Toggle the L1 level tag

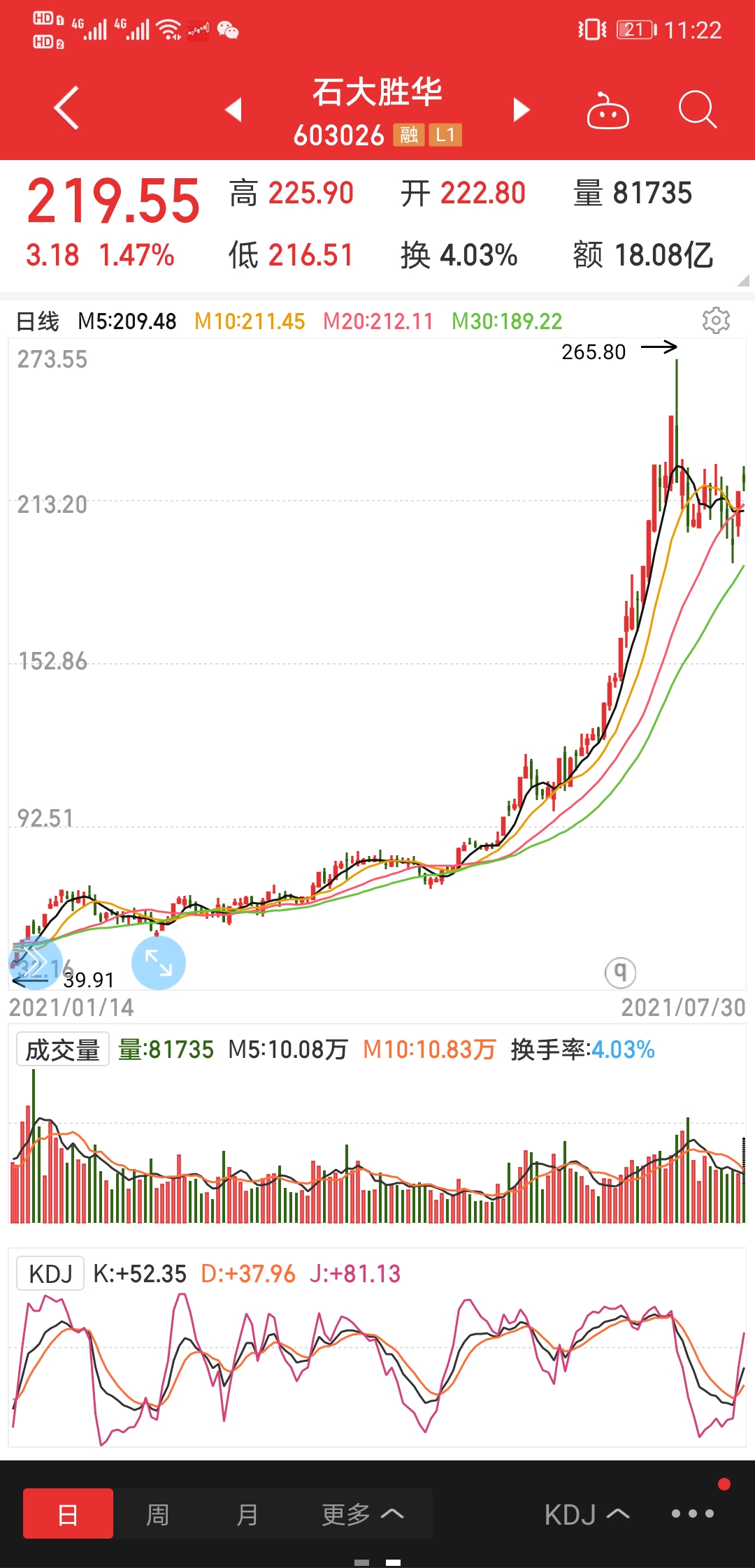click(445, 135)
